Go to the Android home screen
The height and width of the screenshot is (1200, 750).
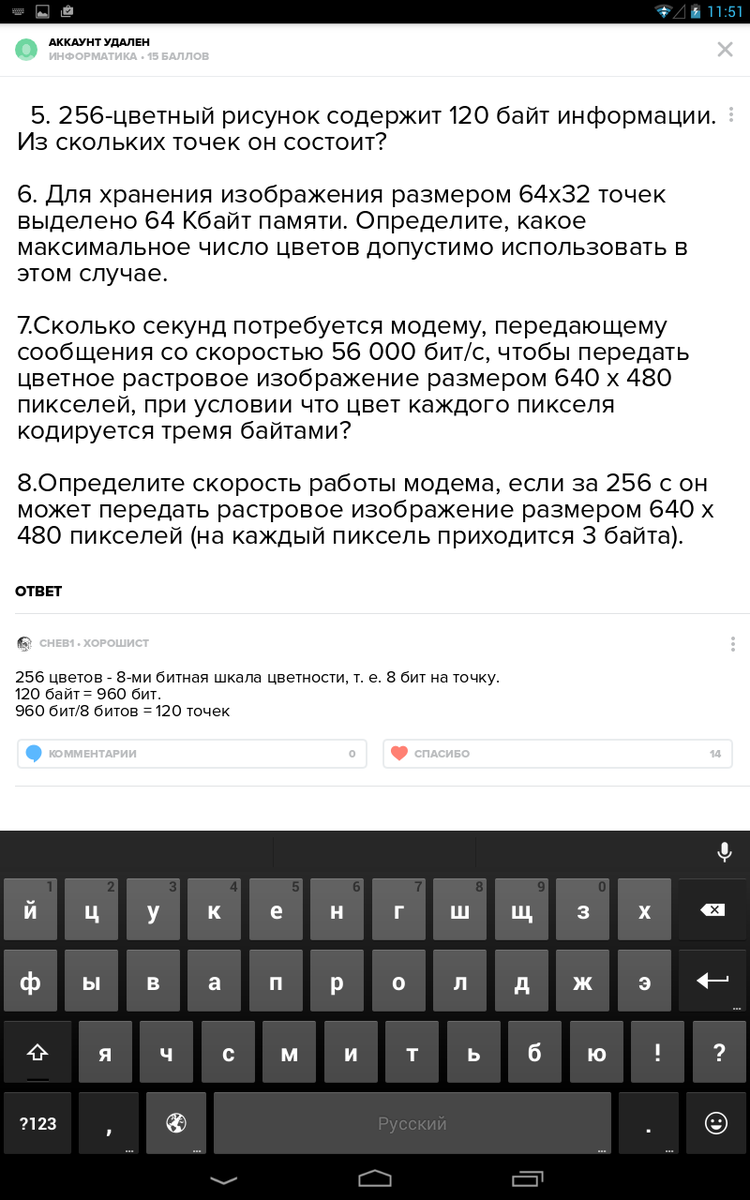coord(375,1178)
